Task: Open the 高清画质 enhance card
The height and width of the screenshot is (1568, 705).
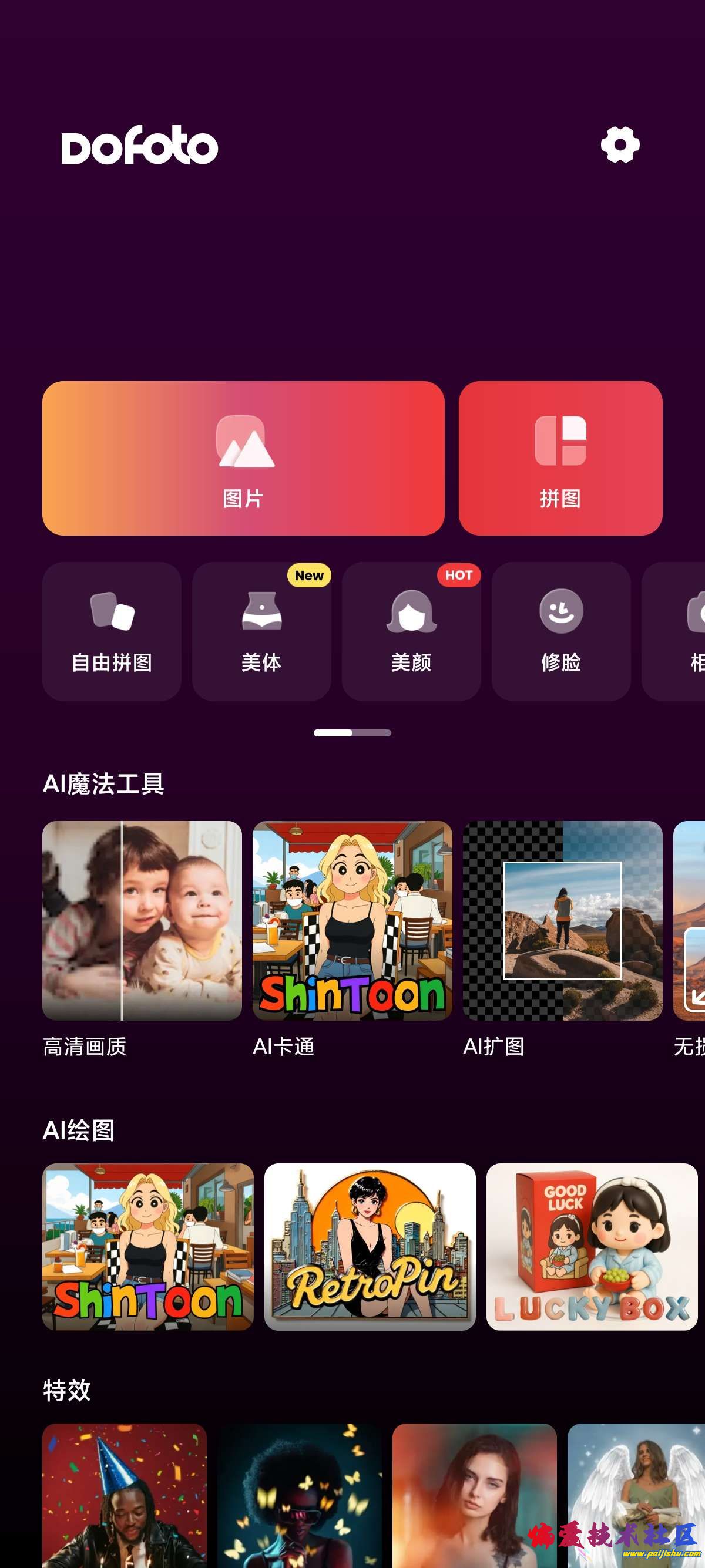Action: pos(142,920)
